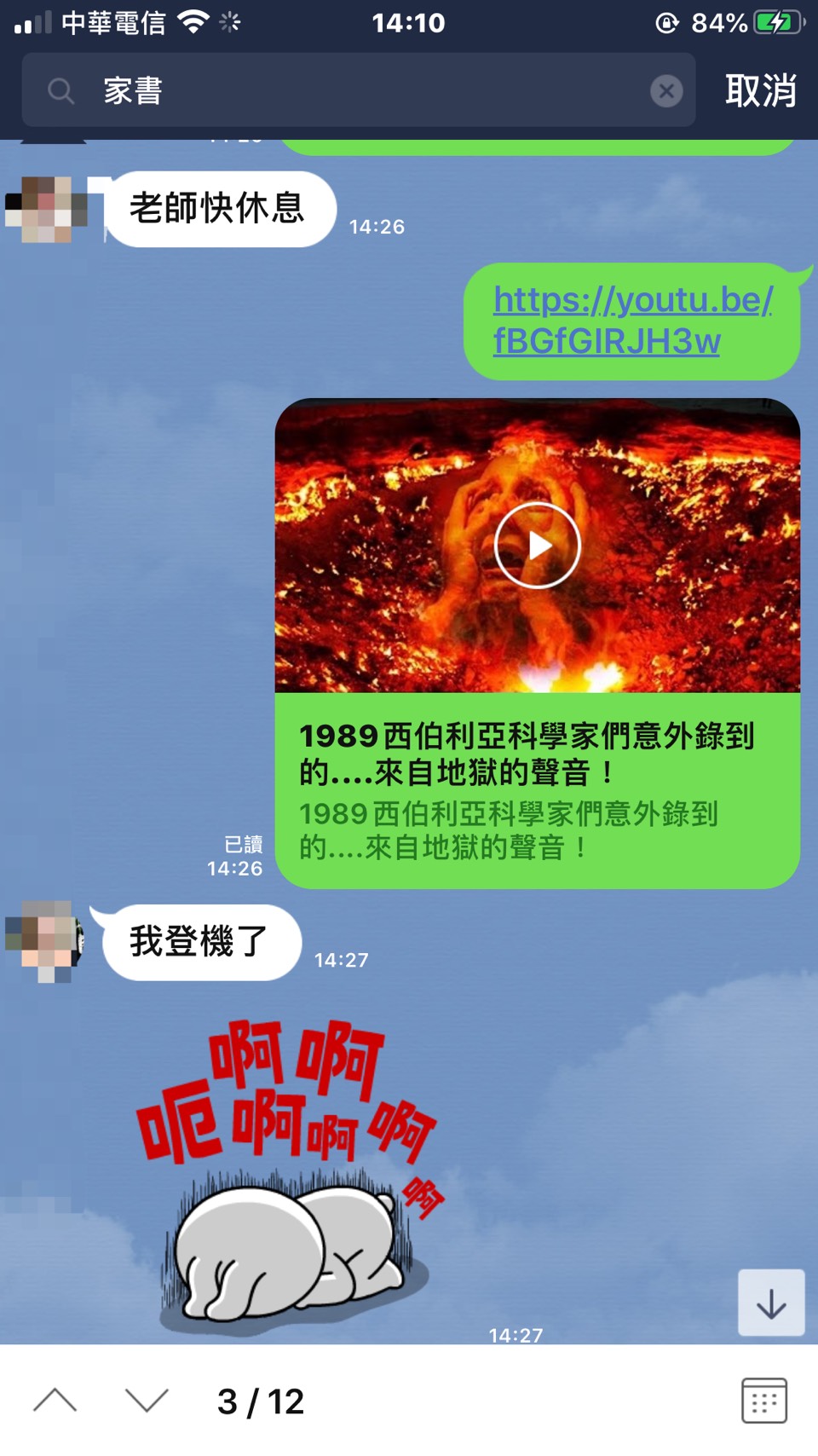
Task: Jump to the next search result
Action: [x=147, y=1401]
